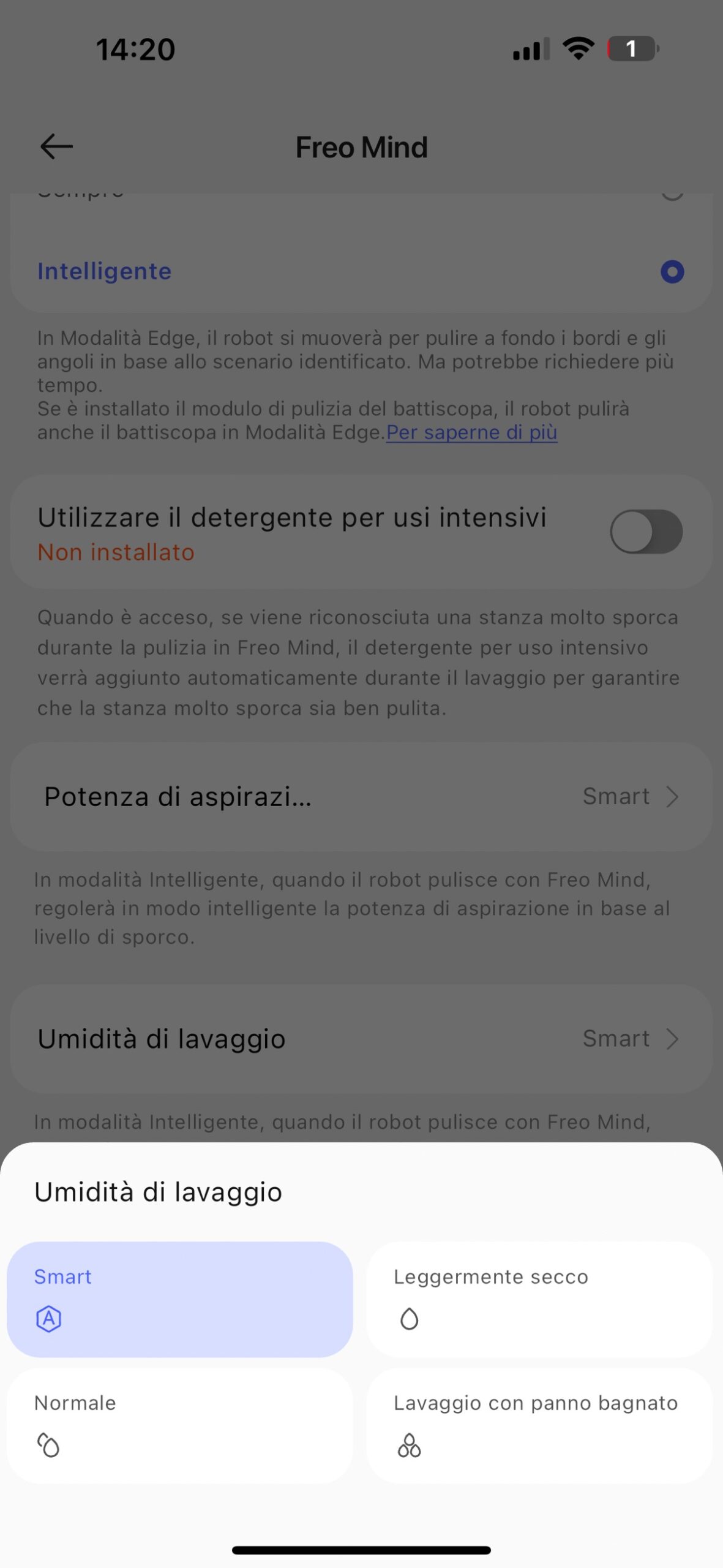Select Smart washing humidity option
Viewport: 723px width, 1568px height.
[179, 1298]
